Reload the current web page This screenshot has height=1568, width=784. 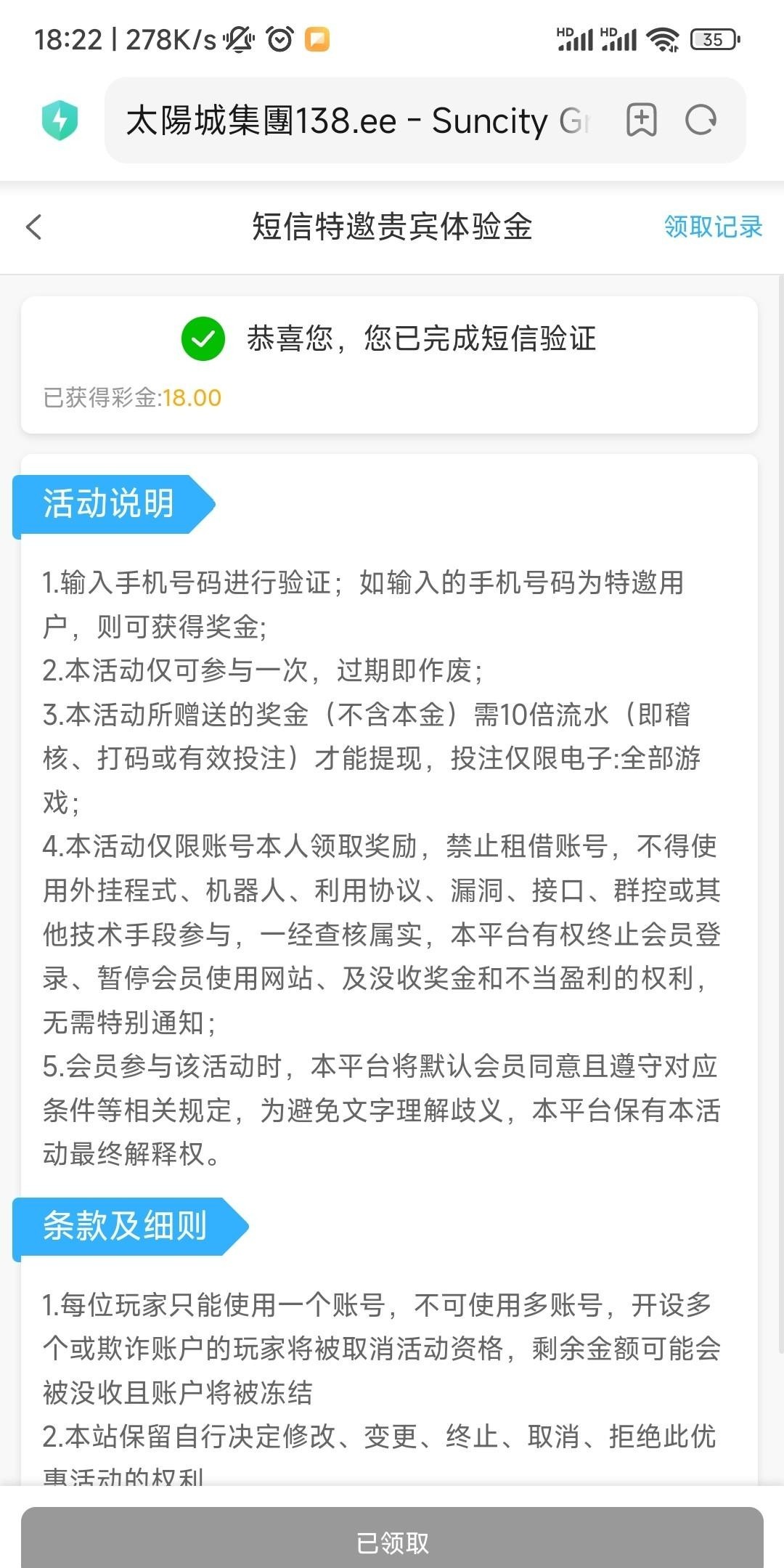click(x=701, y=121)
